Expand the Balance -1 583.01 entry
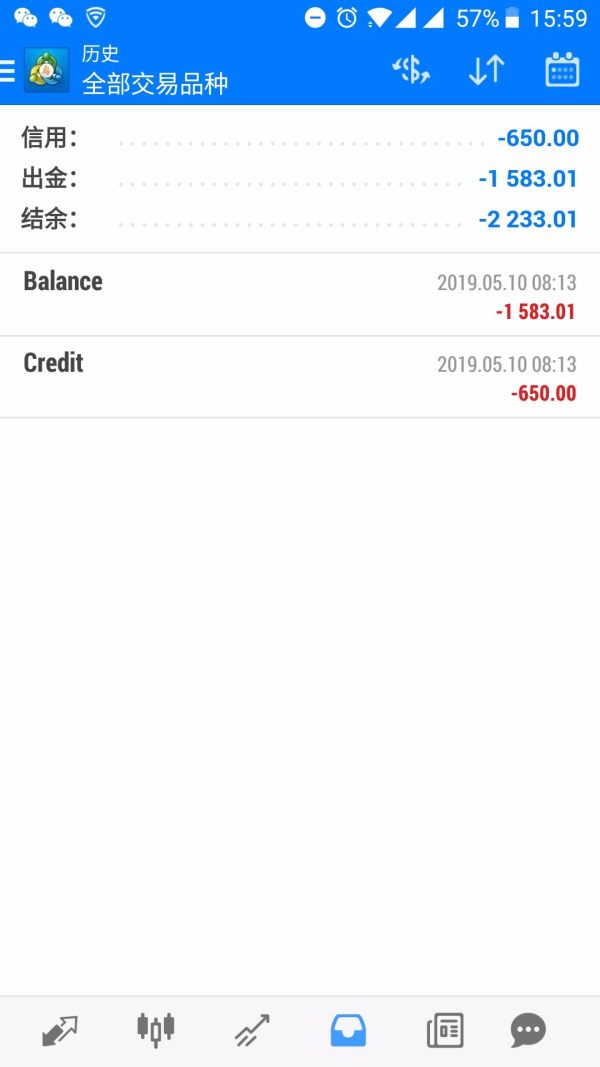 pos(300,295)
